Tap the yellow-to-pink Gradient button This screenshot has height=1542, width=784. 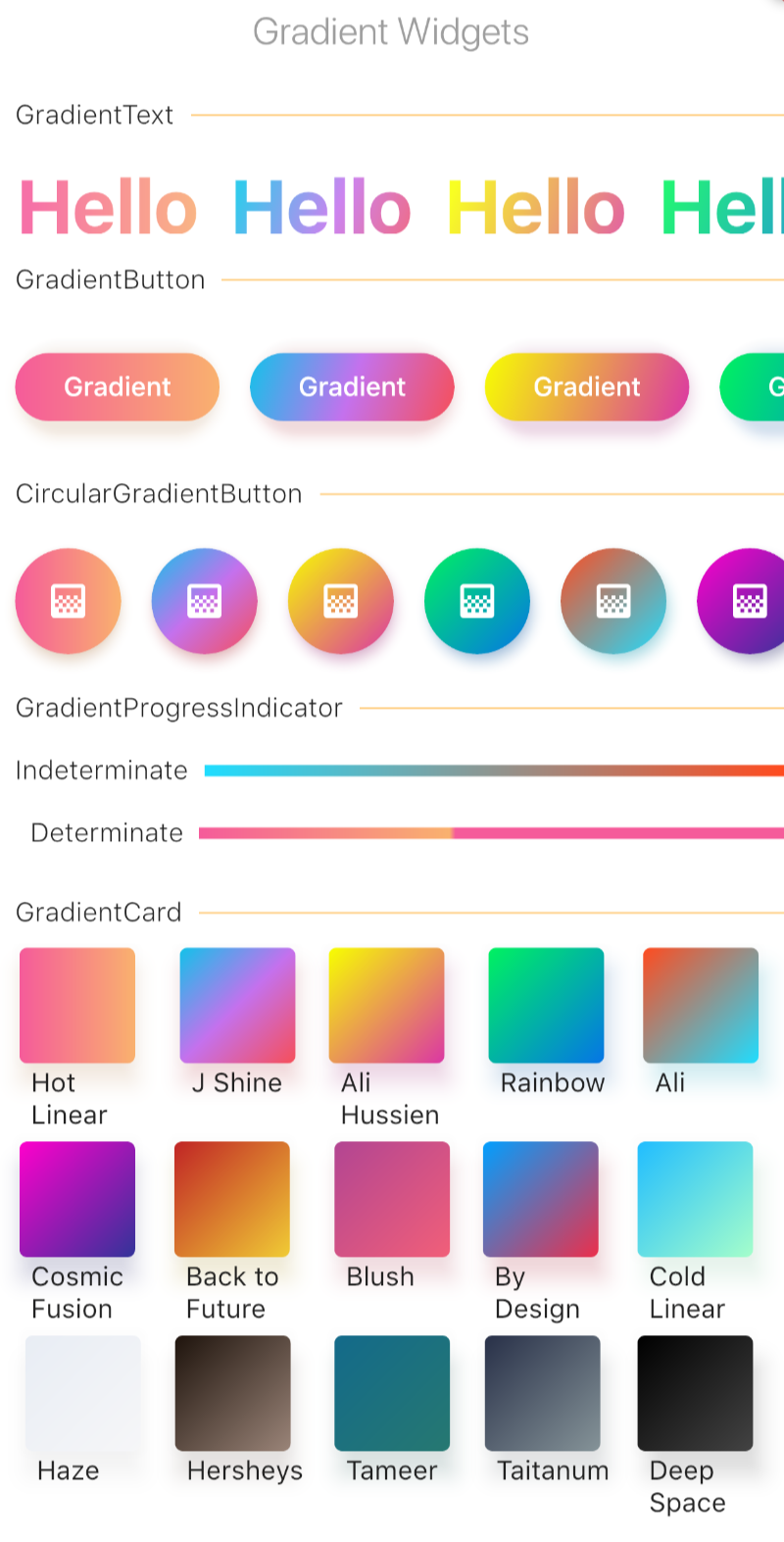point(587,387)
